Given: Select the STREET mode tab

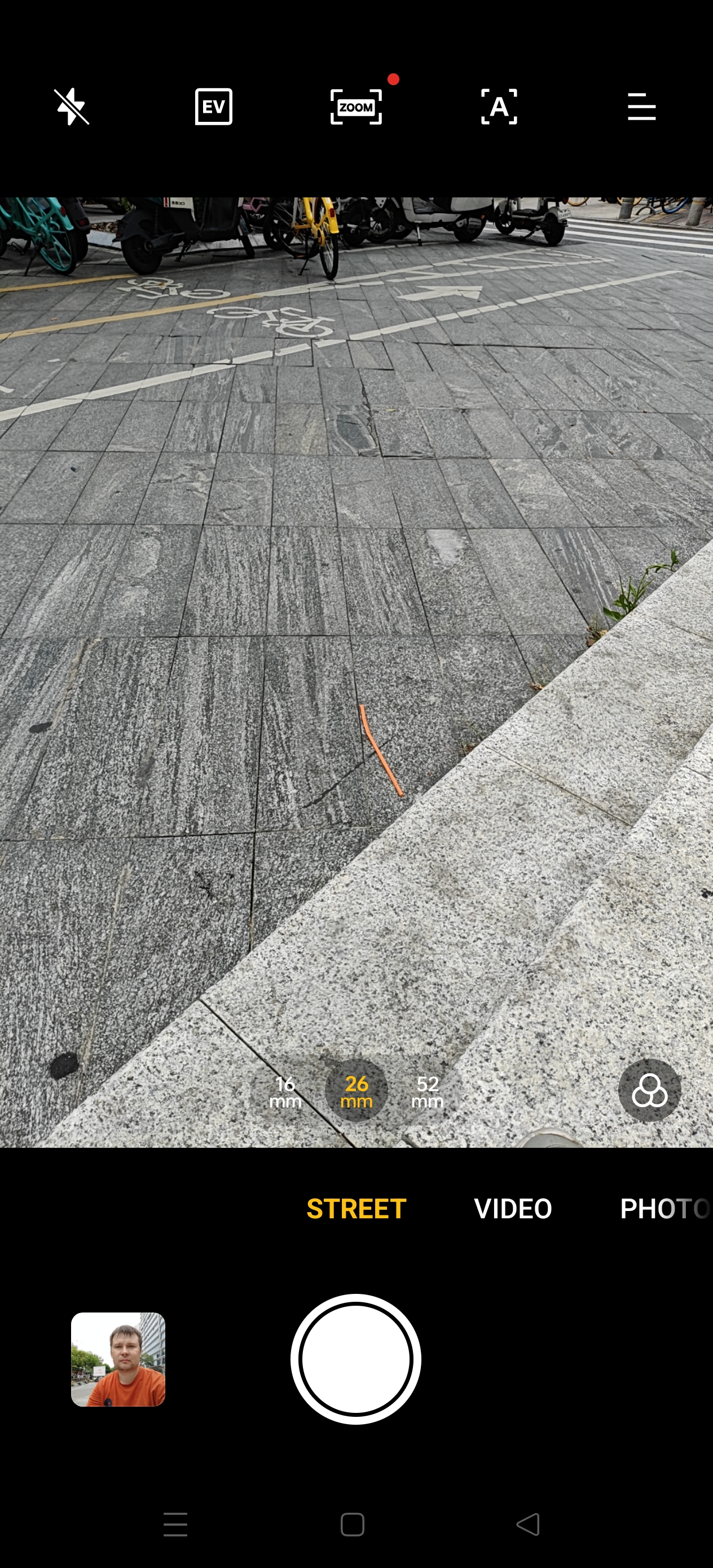Looking at the screenshot, I should point(356,1209).
